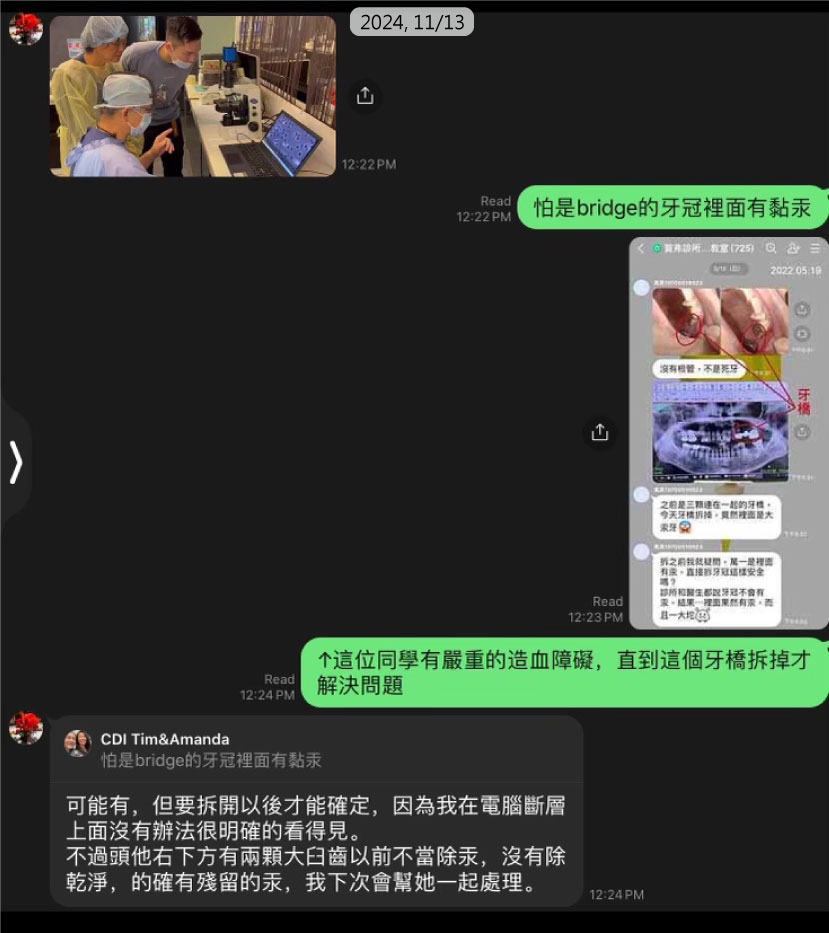The width and height of the screenshot is (829, 933).
Task: Open the microscope lab photo
Action: pos(193,96)
